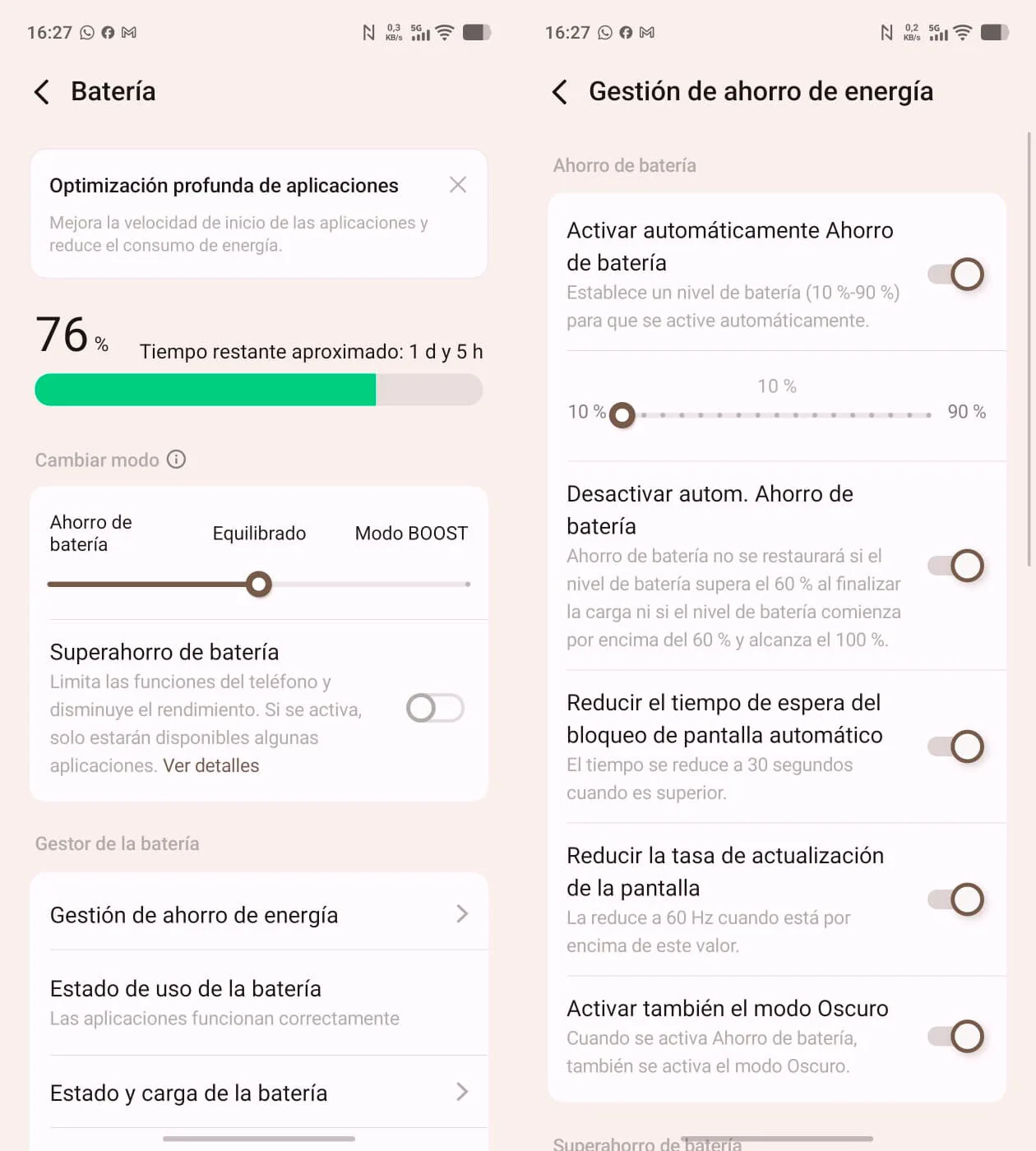Select Ahorro de batería mode
The image size is (1036, 1151).
tap(51, 584)
